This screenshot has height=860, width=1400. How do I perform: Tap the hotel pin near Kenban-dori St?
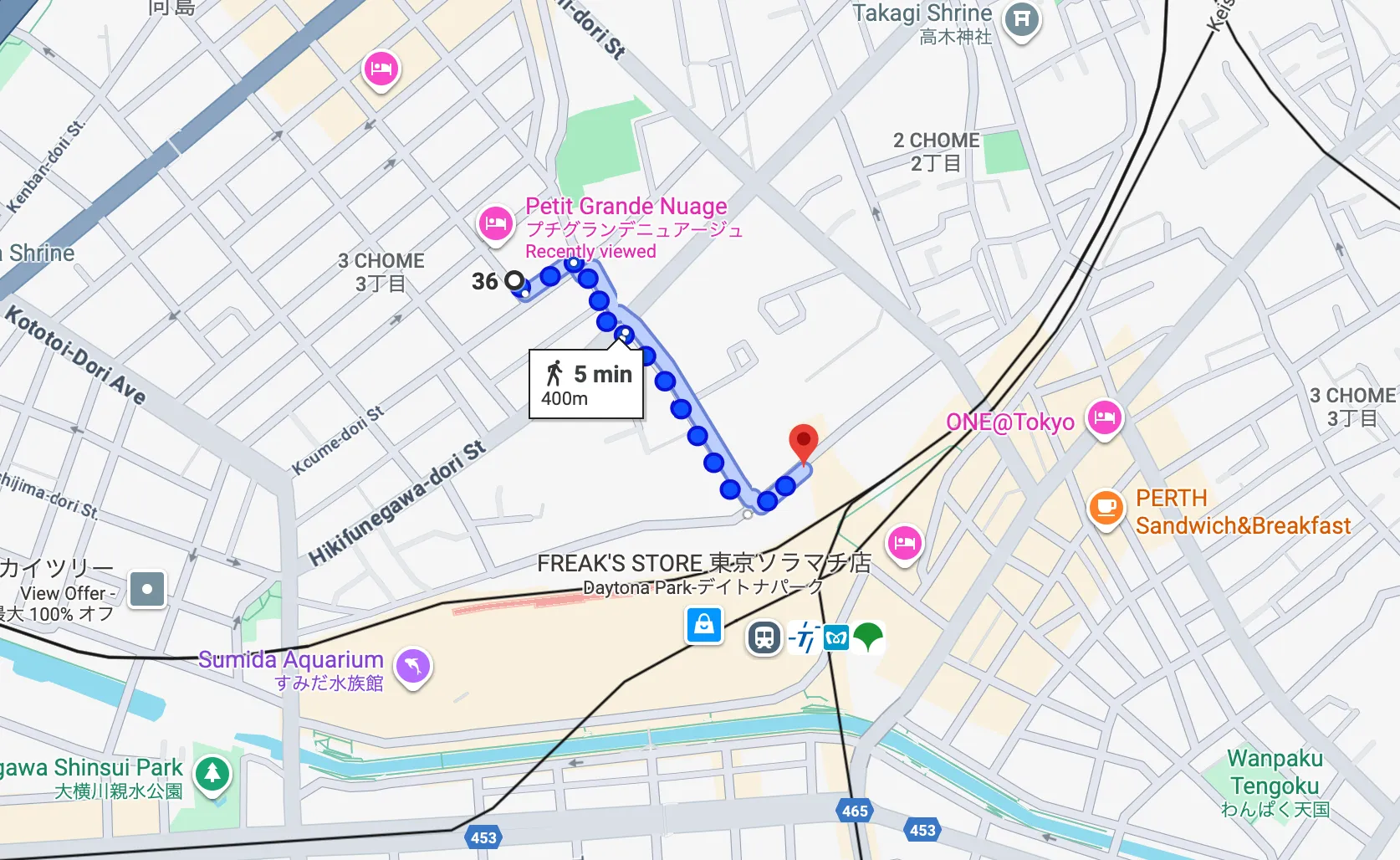coord(381,69)
